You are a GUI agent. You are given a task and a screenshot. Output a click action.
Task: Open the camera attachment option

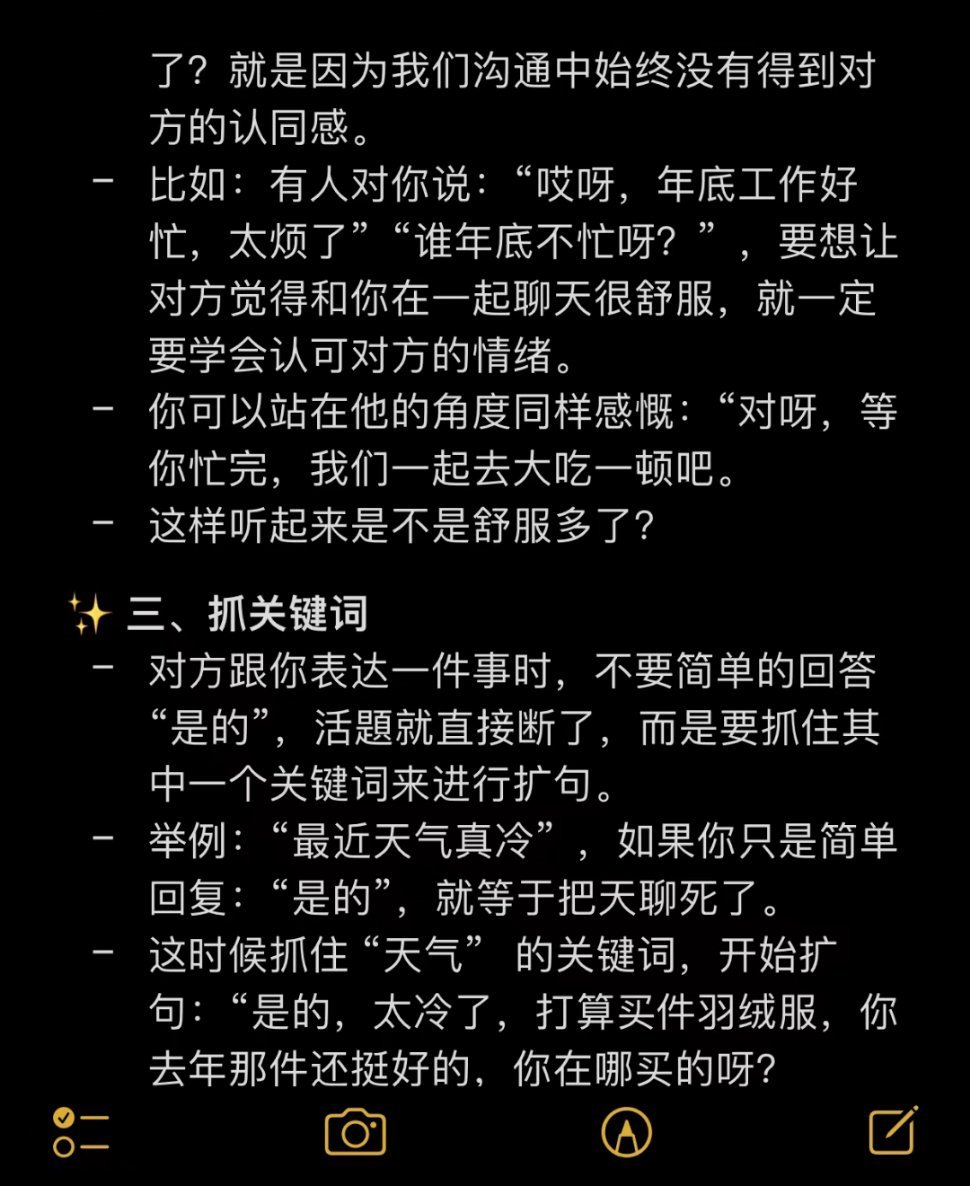(355, 1132)
